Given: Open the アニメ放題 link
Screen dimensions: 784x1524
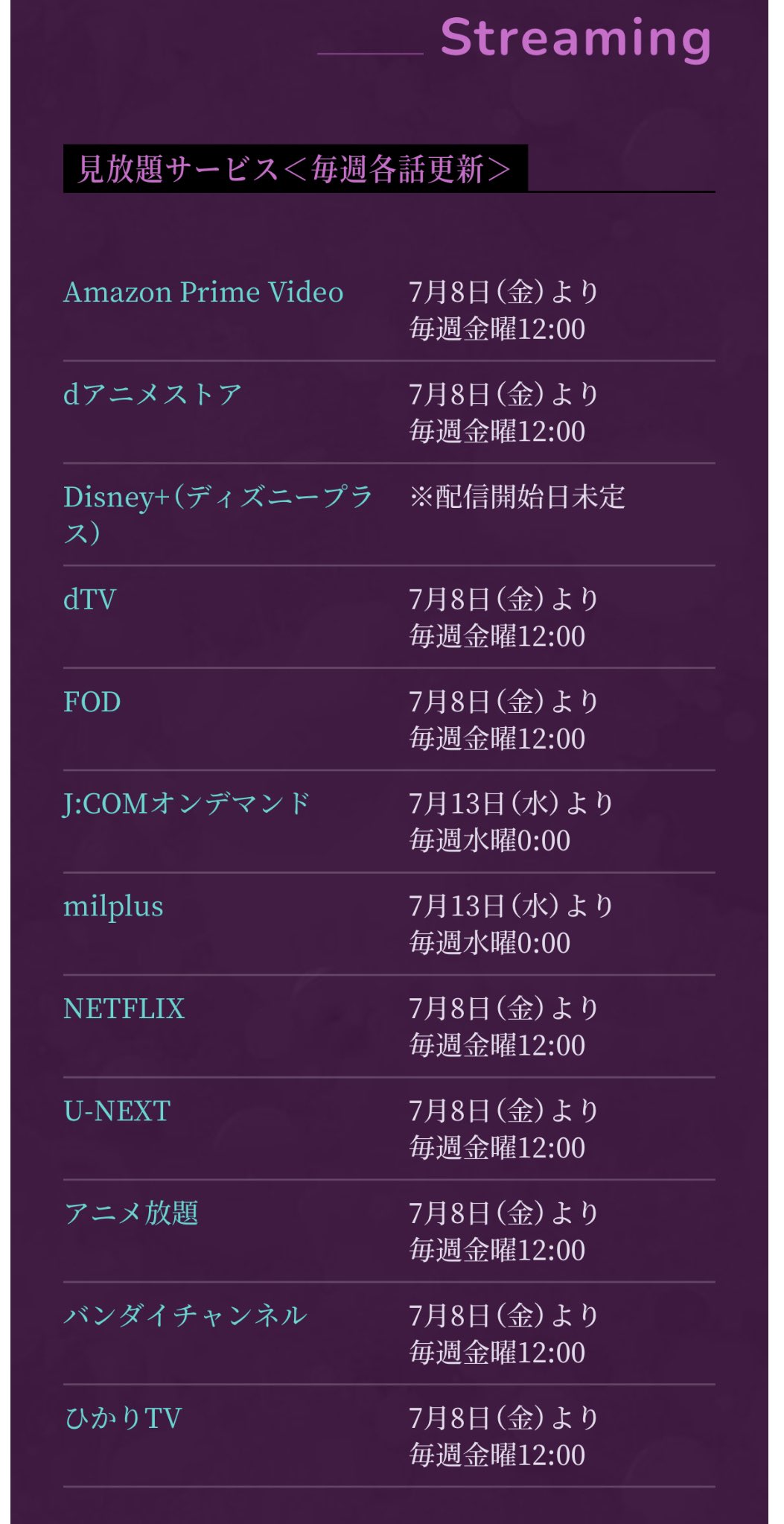Looking at the screenshot, I should pos(131,1213).
